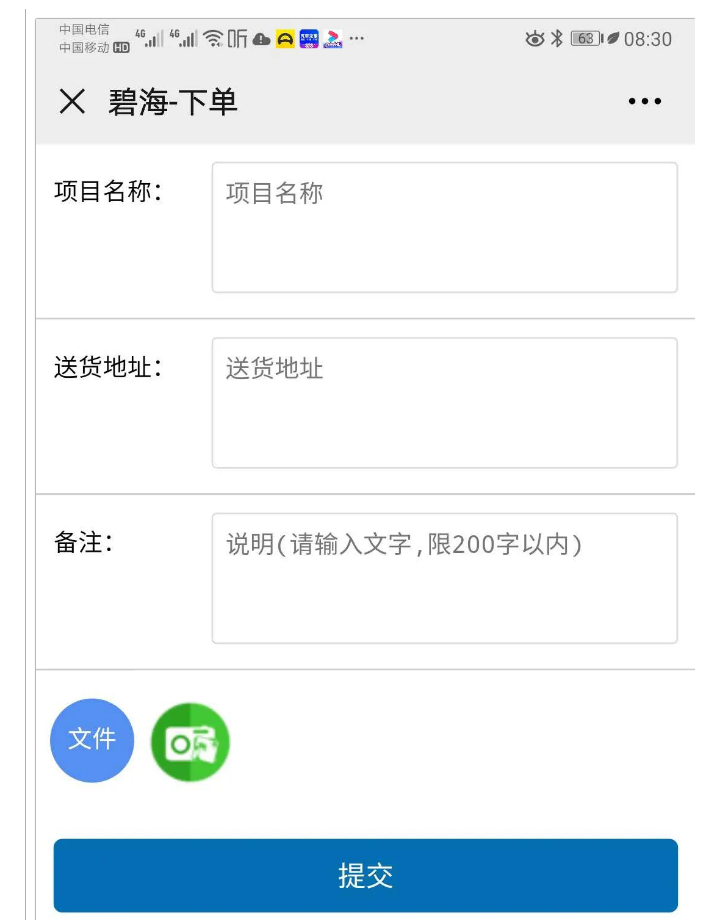Image resolution: width=723 pixels, height=920 pixels.
Task: Focus the 项目名称 text field
Action: point(444,228)
